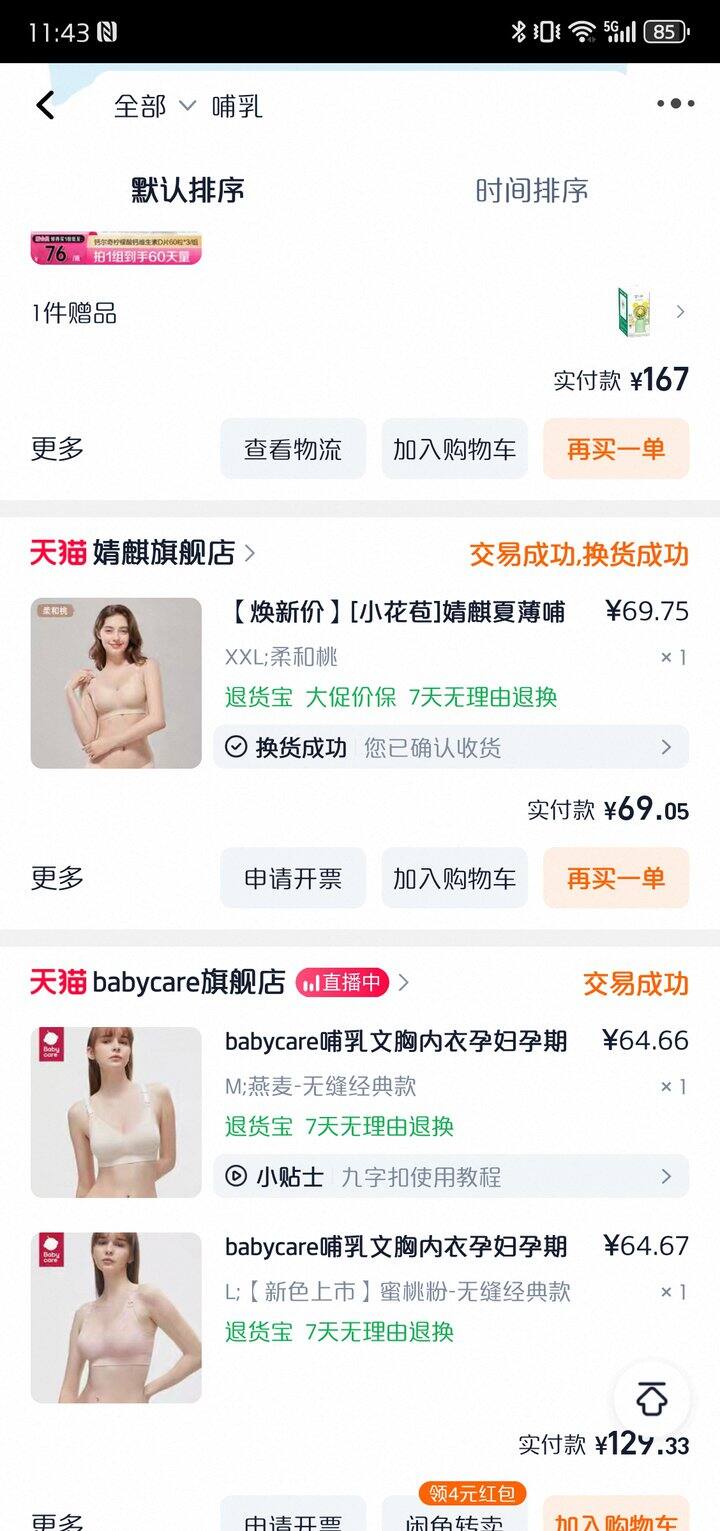This screenshot has height=1531, width=720.
Task: Open the 小贴士 九字扣使用教程 tip
Action: click(x=451, y=1176)
